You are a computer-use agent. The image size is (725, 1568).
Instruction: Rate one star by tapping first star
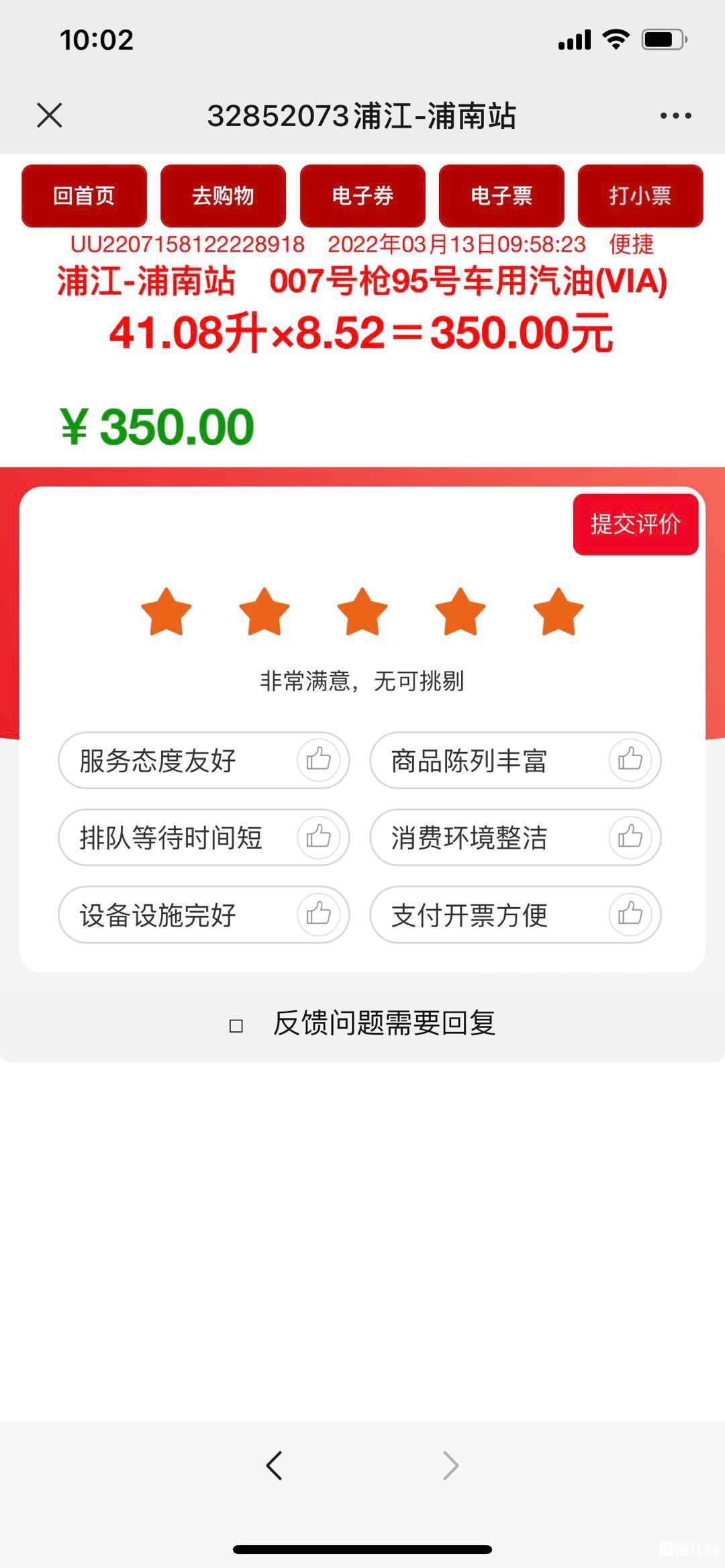click(166, 611)
